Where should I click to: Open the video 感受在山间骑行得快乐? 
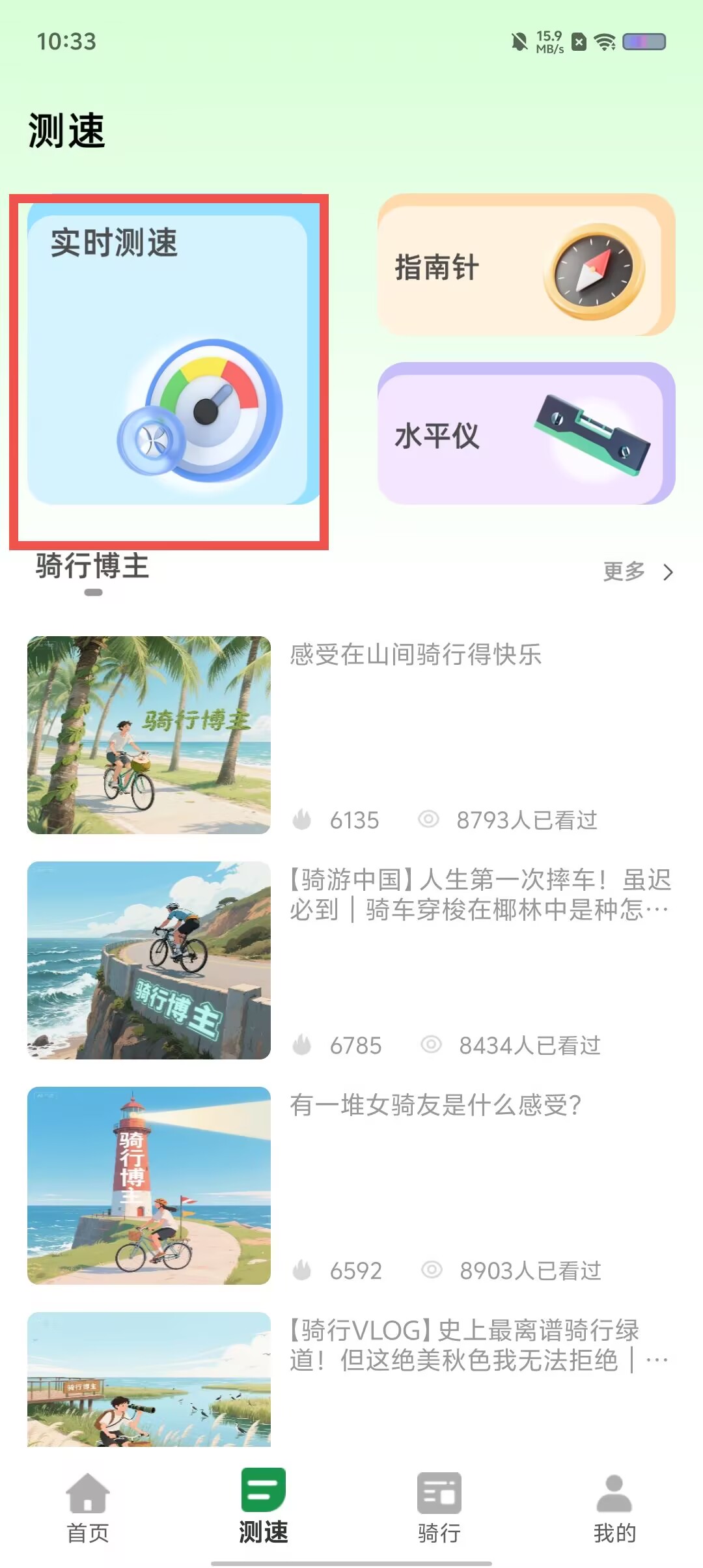pyautogui.click(x=351, y=735)
